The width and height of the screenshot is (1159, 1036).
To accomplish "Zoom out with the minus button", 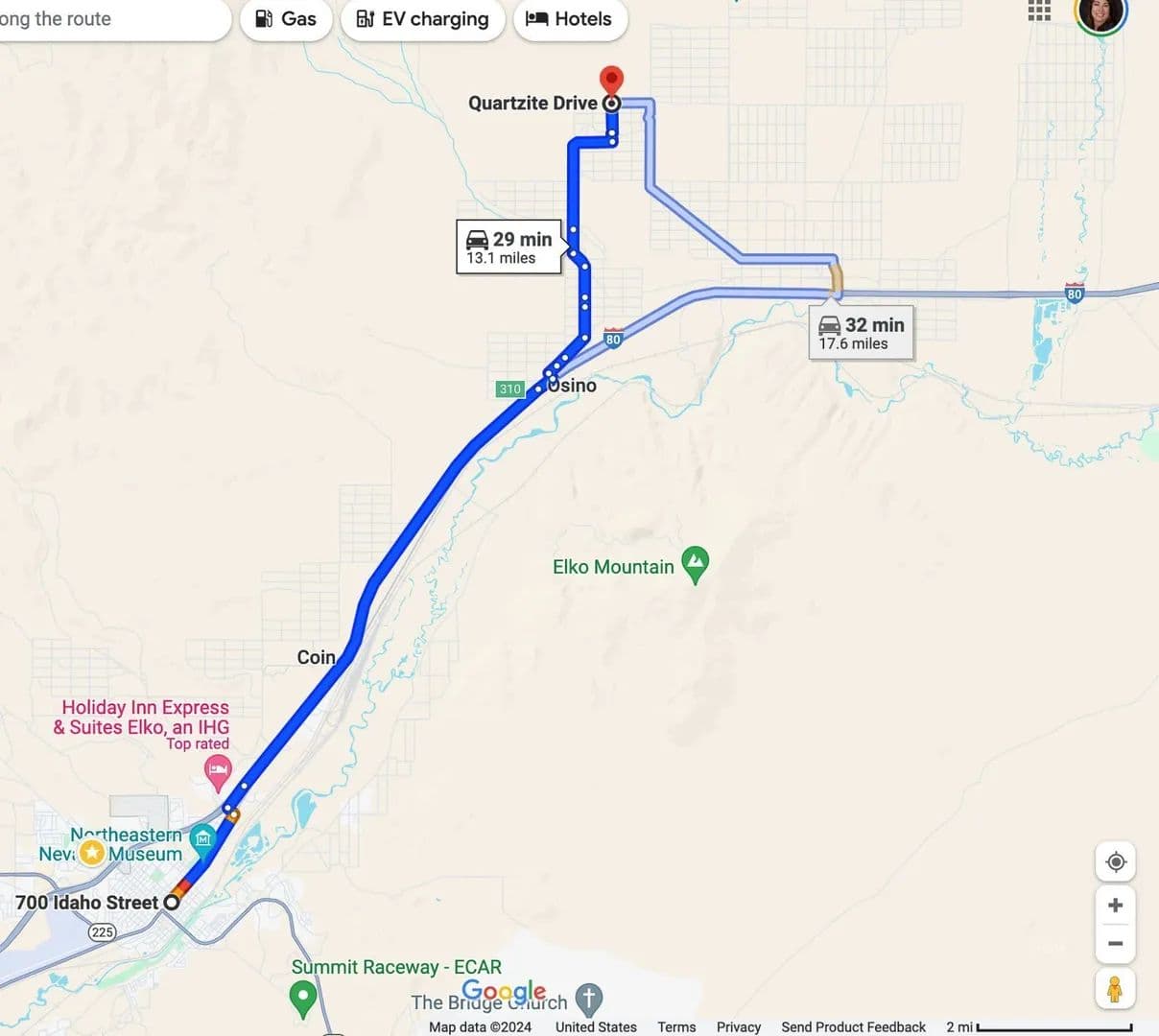I will point(1115,944).
